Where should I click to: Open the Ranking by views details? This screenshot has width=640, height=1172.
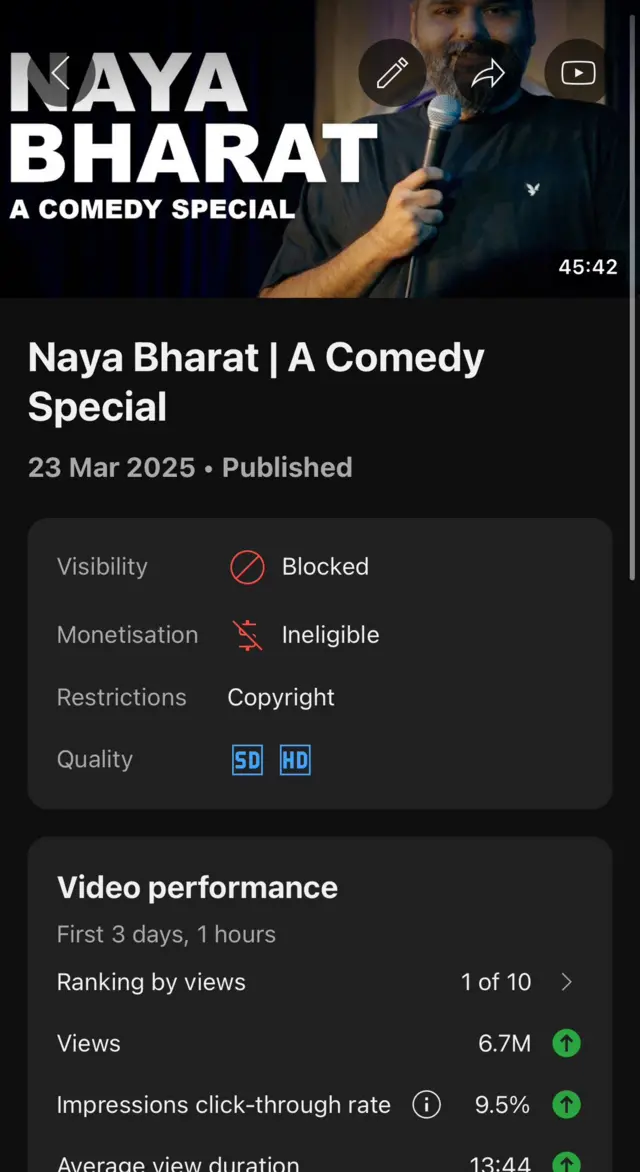click(x=566, y=982)
